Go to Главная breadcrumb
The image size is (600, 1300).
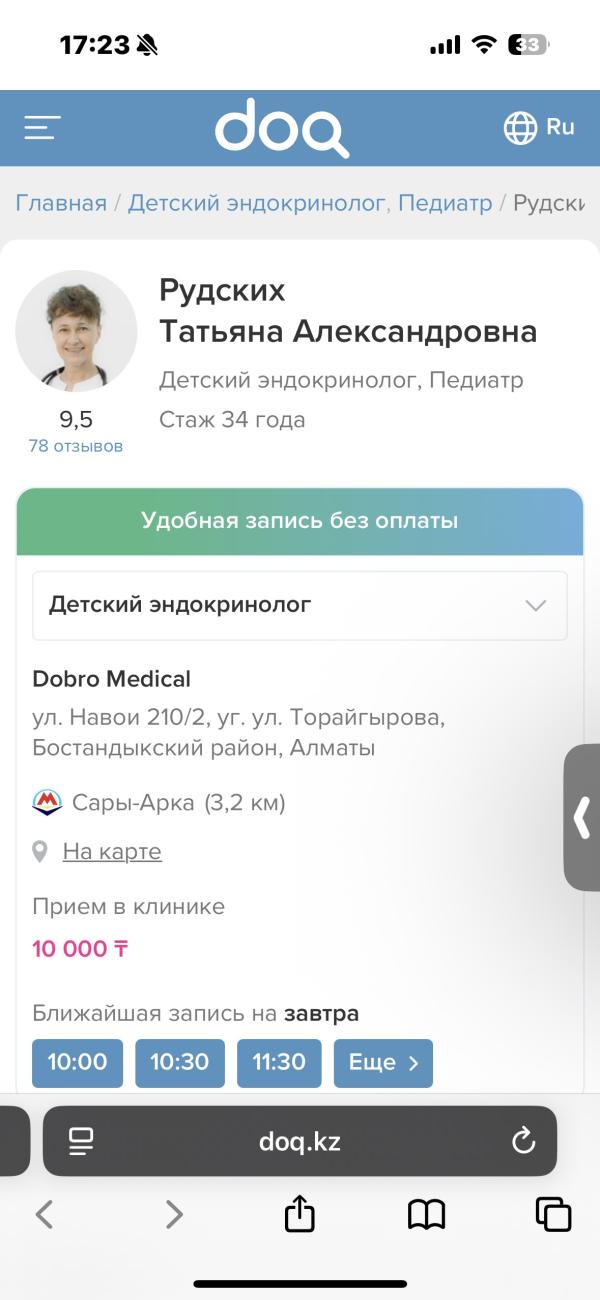pyautogui.click(x=61, y=203)
